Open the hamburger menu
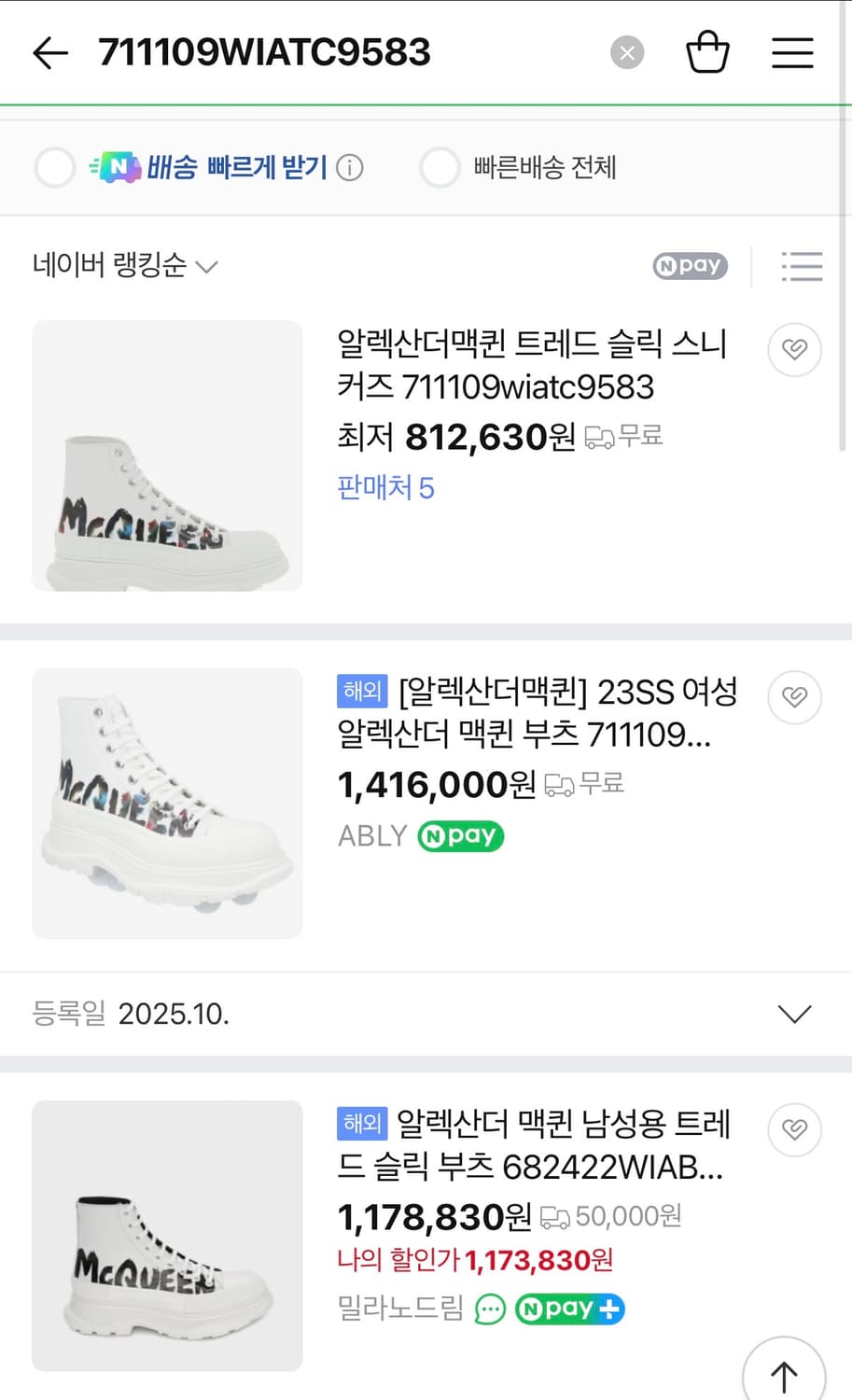This screenshot has height=1400, width=852. [x=792, y=52]
